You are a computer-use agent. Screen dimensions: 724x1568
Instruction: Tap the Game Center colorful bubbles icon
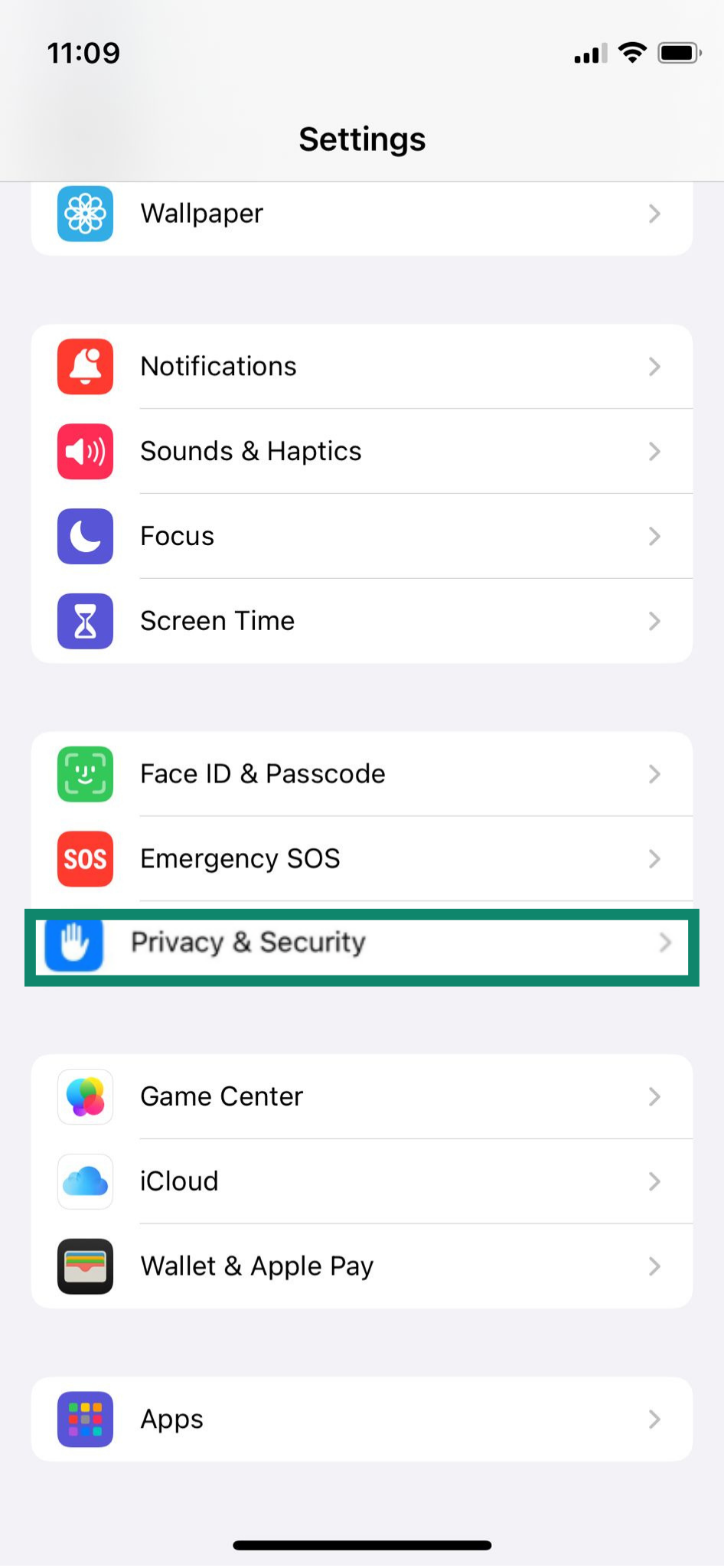click(x=84, y=1097)
